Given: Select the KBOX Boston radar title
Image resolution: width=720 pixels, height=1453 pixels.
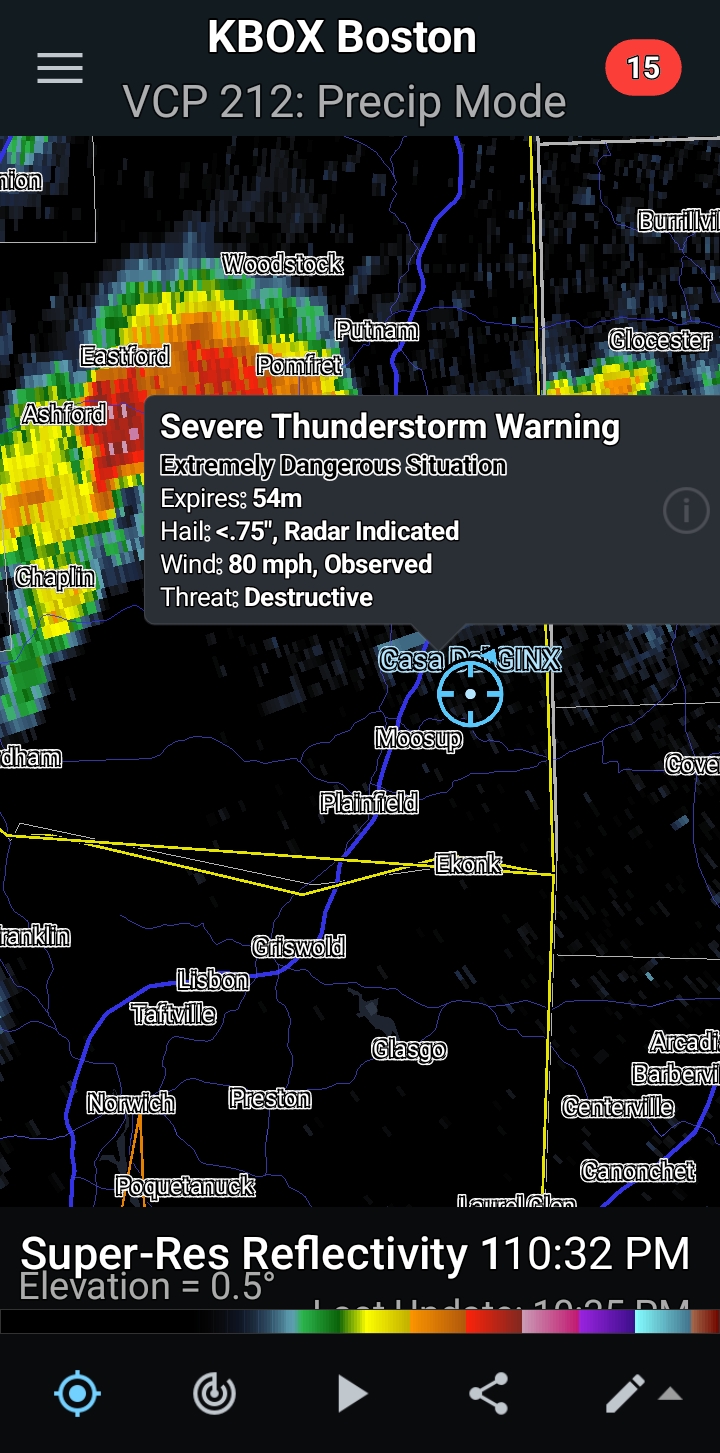Looking at the screenshot, I should [342, 38].
